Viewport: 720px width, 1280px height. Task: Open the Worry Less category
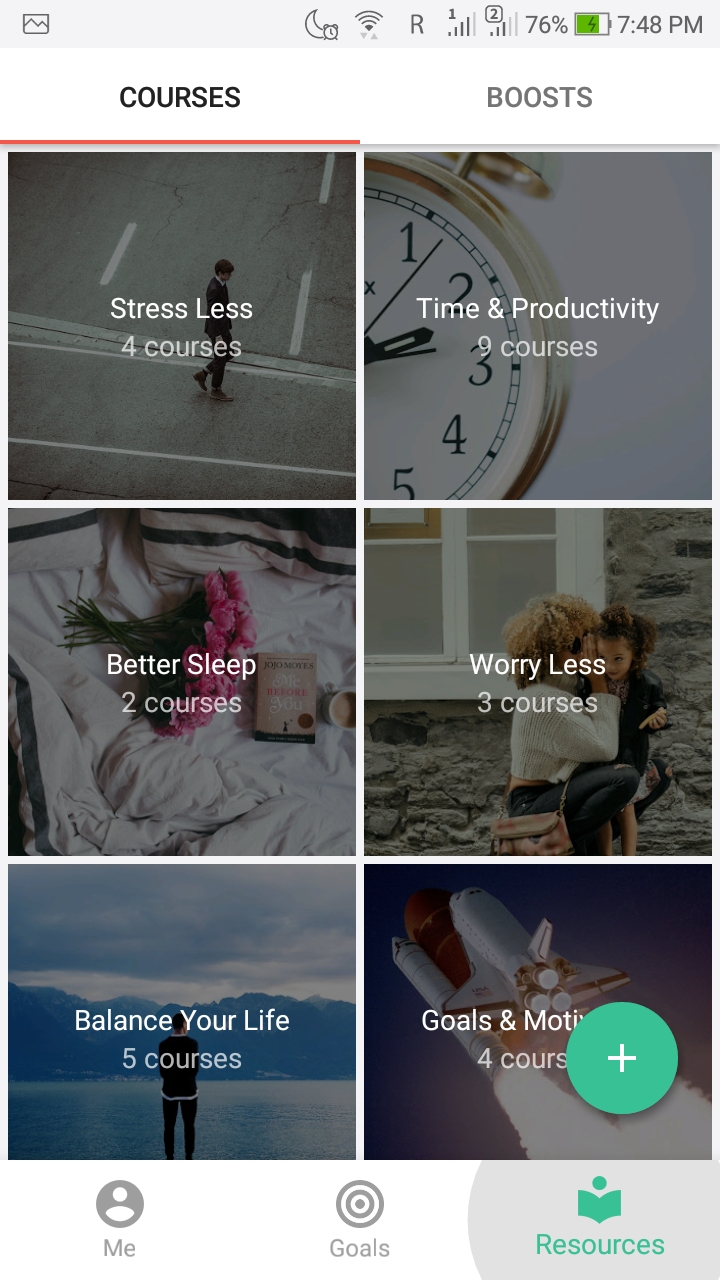pos(538,682)
